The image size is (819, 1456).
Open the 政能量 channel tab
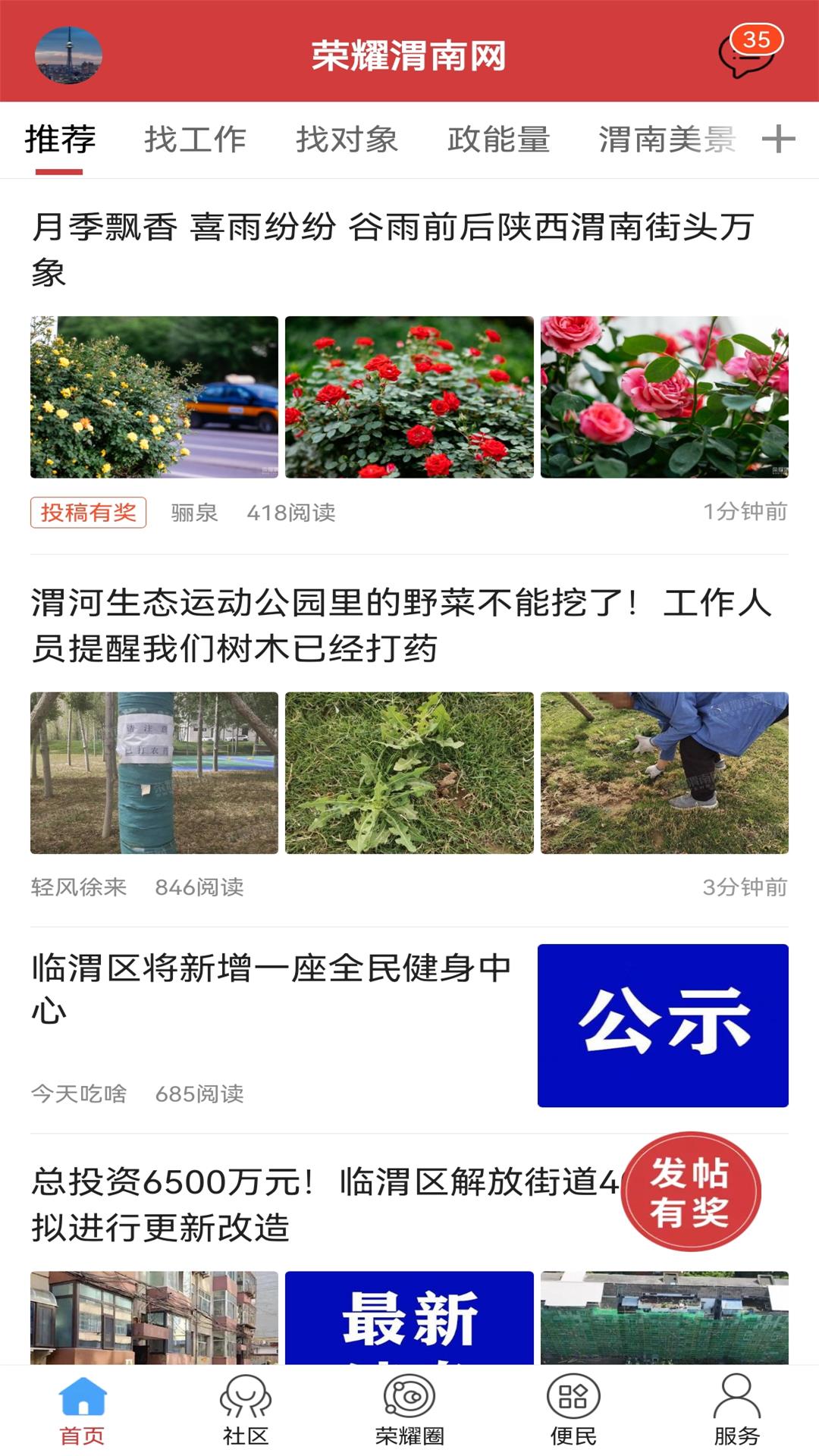[x=500, y=139]
